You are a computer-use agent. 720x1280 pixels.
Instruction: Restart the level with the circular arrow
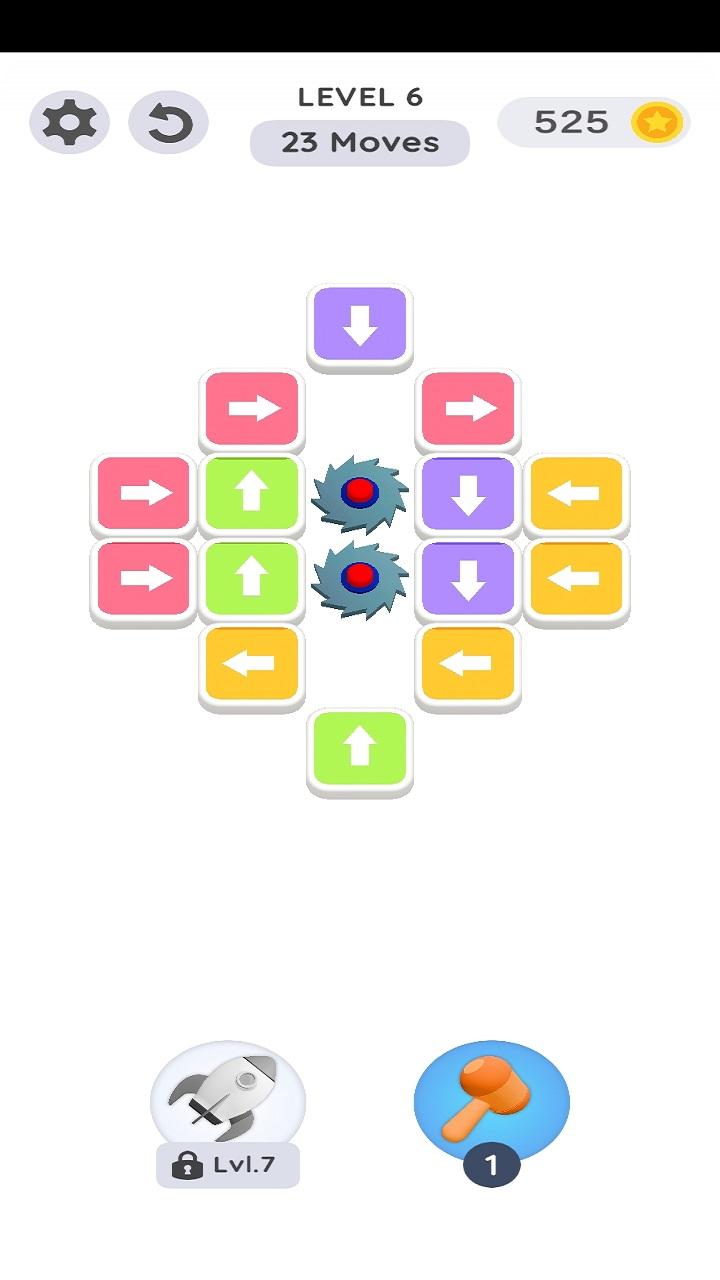[168, 122]
